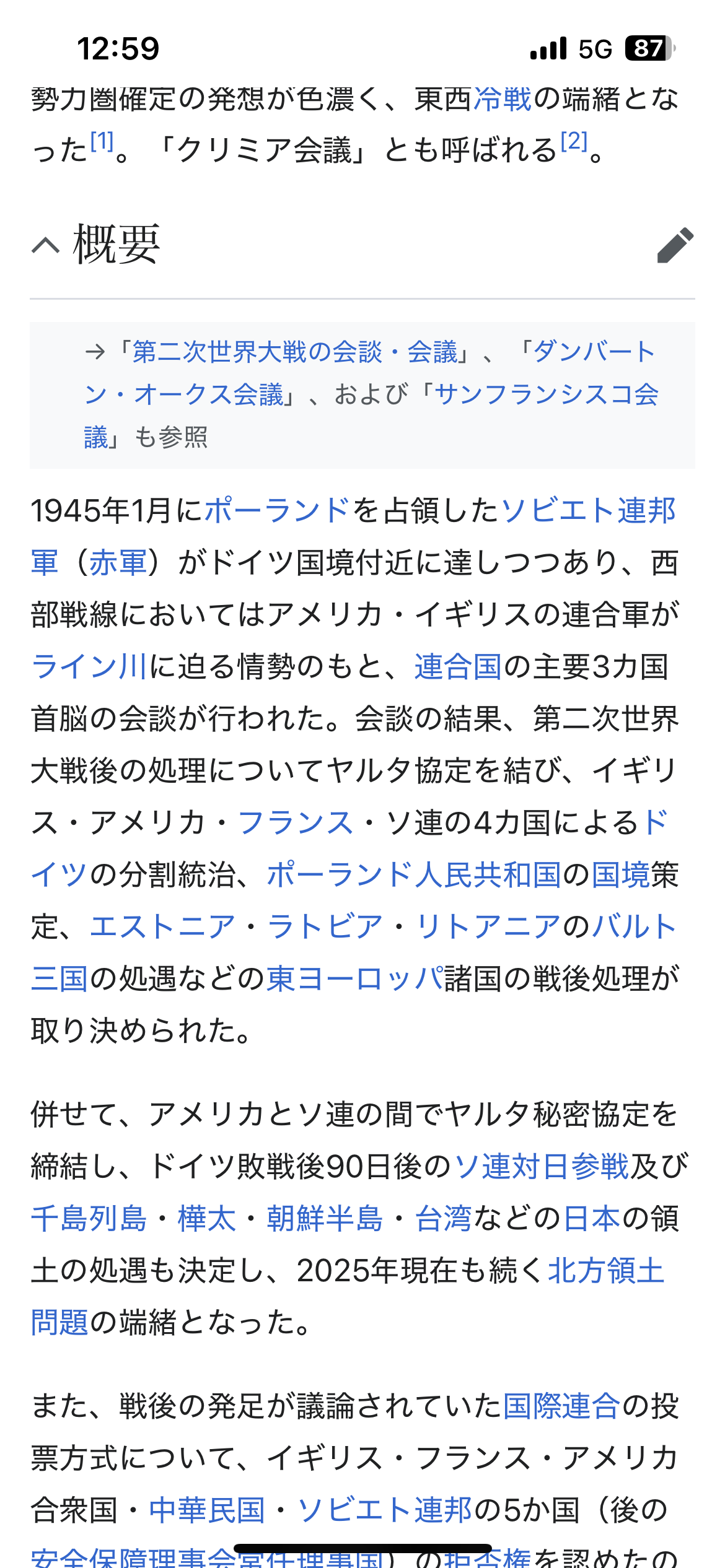Viewport: 725px width, 1568px height.
Task: Edit the 概要 section with pencil icon
Action: (x=675, y=246)
